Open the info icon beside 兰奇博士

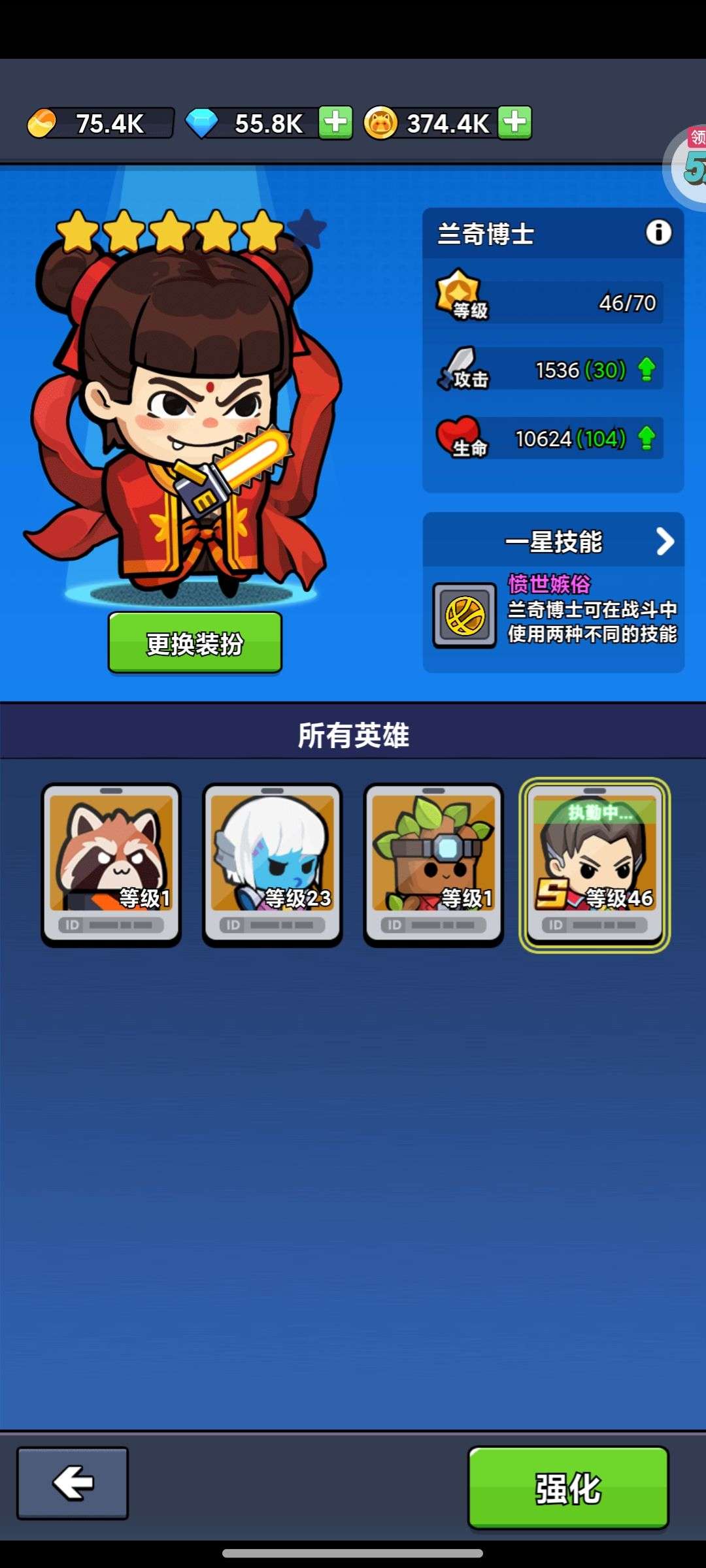coord(658,232)
